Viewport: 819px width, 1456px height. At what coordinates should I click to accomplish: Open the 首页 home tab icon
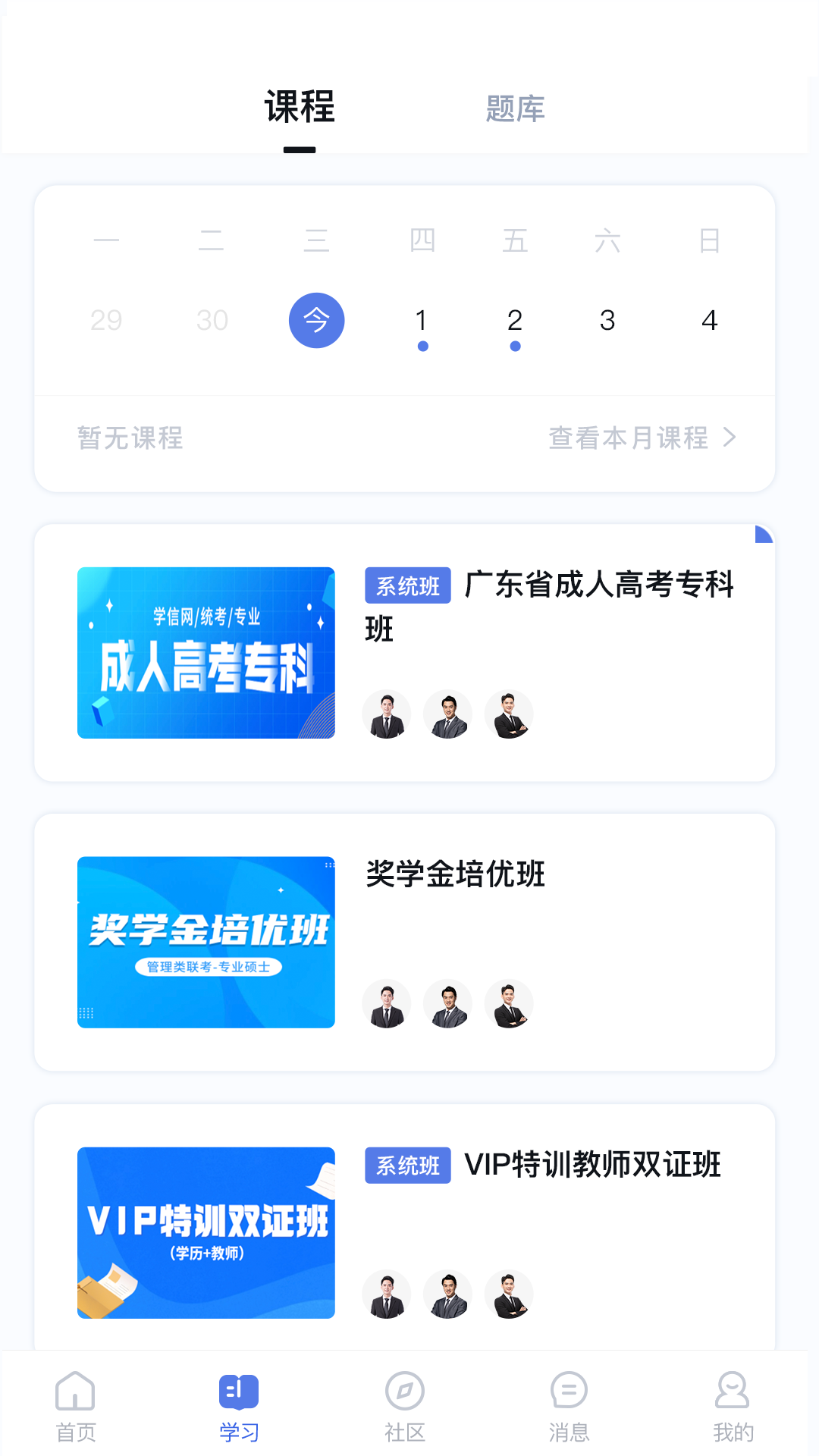click(x=74, y=1407)
